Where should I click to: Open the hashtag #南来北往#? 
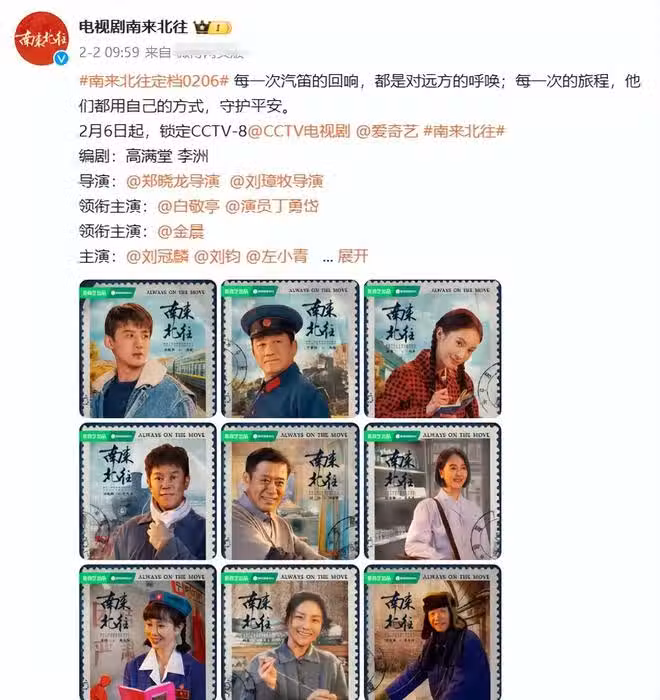point(464,131)
